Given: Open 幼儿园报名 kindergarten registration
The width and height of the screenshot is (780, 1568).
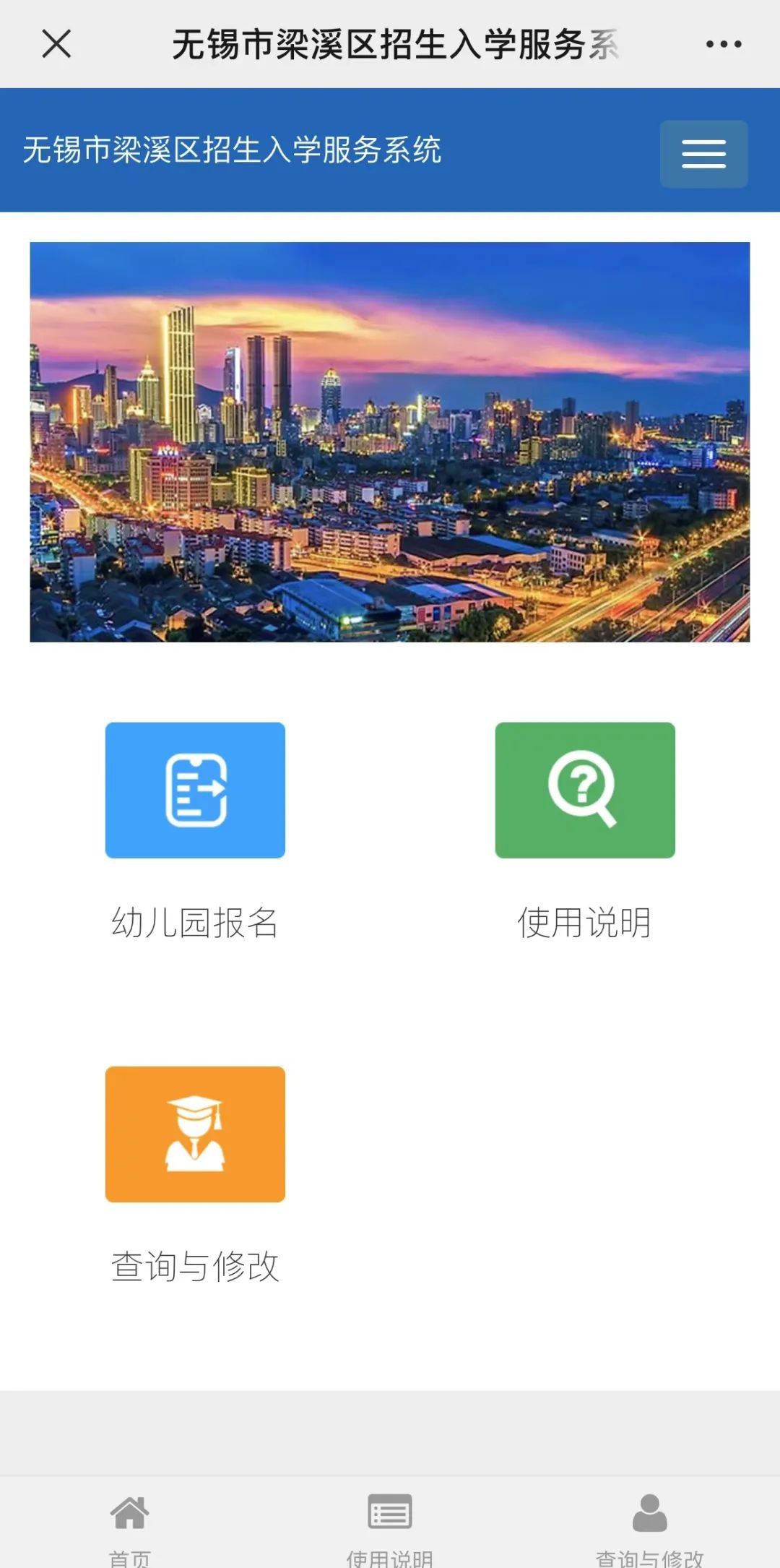Looking at the screenshot, I should click(195, 791).
